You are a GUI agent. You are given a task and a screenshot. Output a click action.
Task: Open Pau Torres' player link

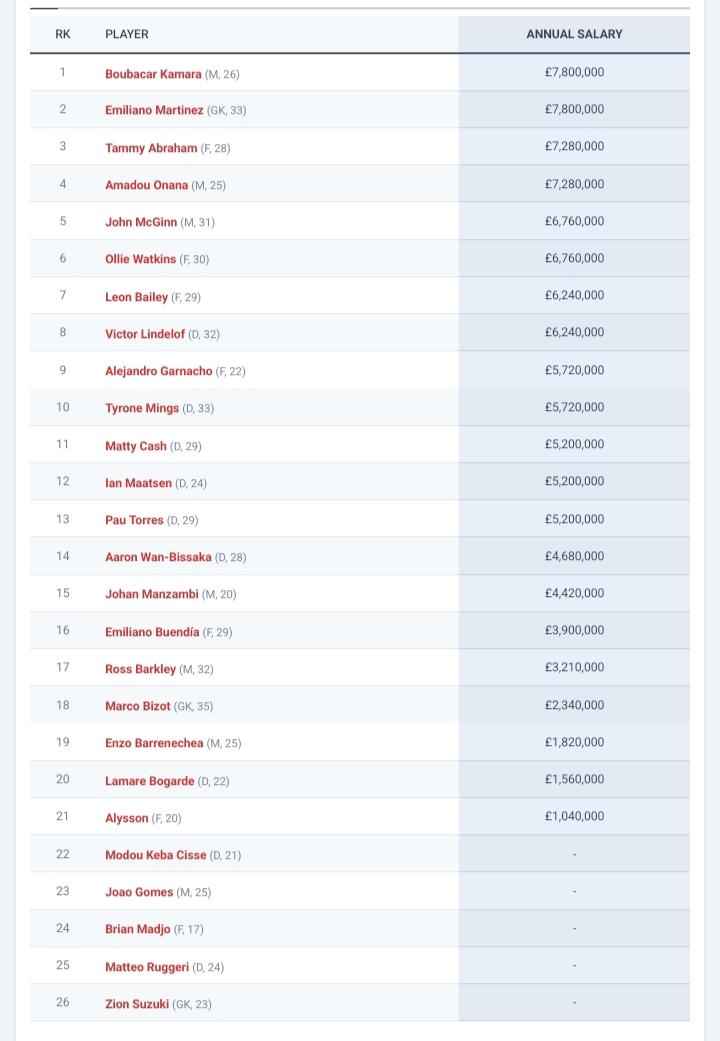click(134, 520)
